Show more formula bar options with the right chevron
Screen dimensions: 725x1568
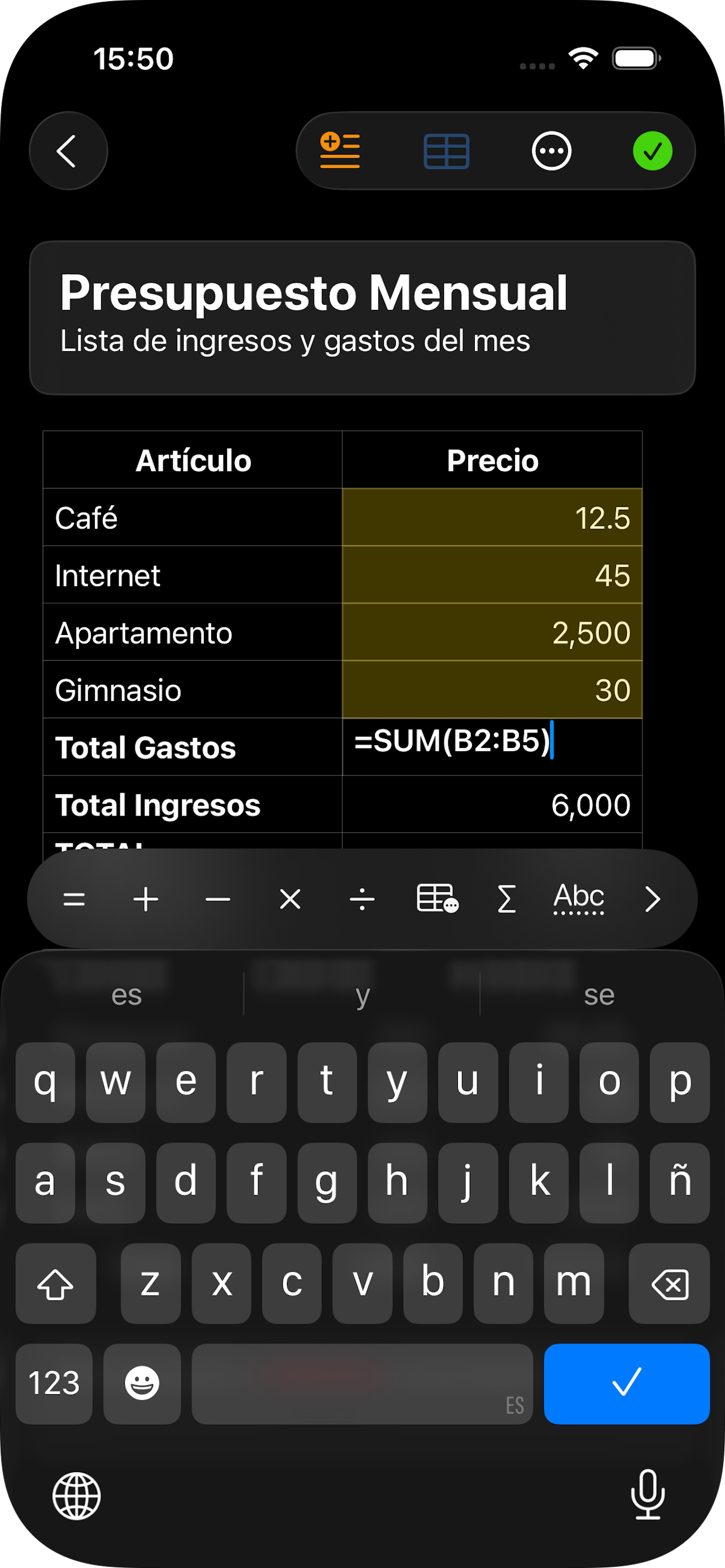tap(653, 899)
